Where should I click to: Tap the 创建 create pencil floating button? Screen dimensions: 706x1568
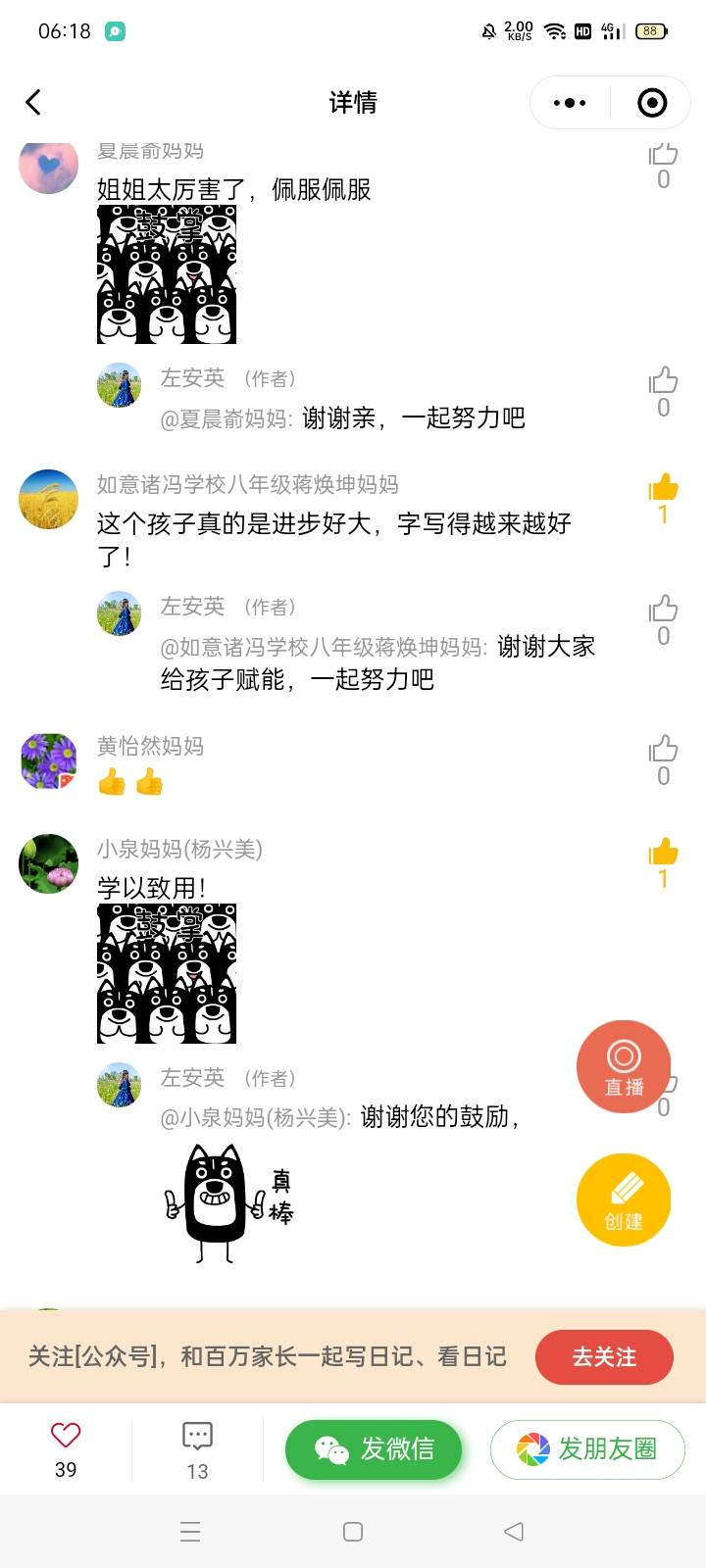click(624, 1199)
